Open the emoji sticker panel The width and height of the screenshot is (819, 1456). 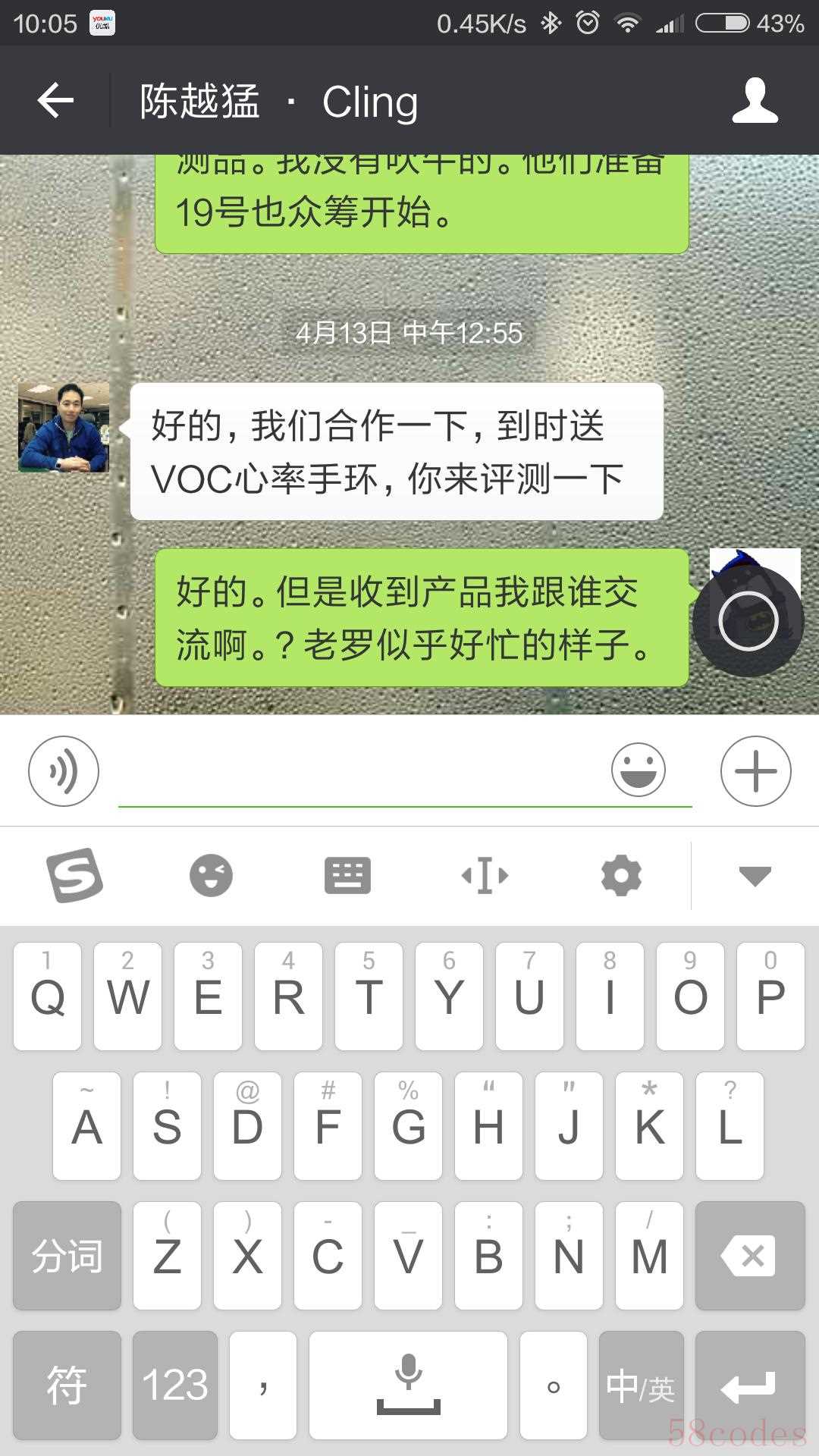pos(639,770)
